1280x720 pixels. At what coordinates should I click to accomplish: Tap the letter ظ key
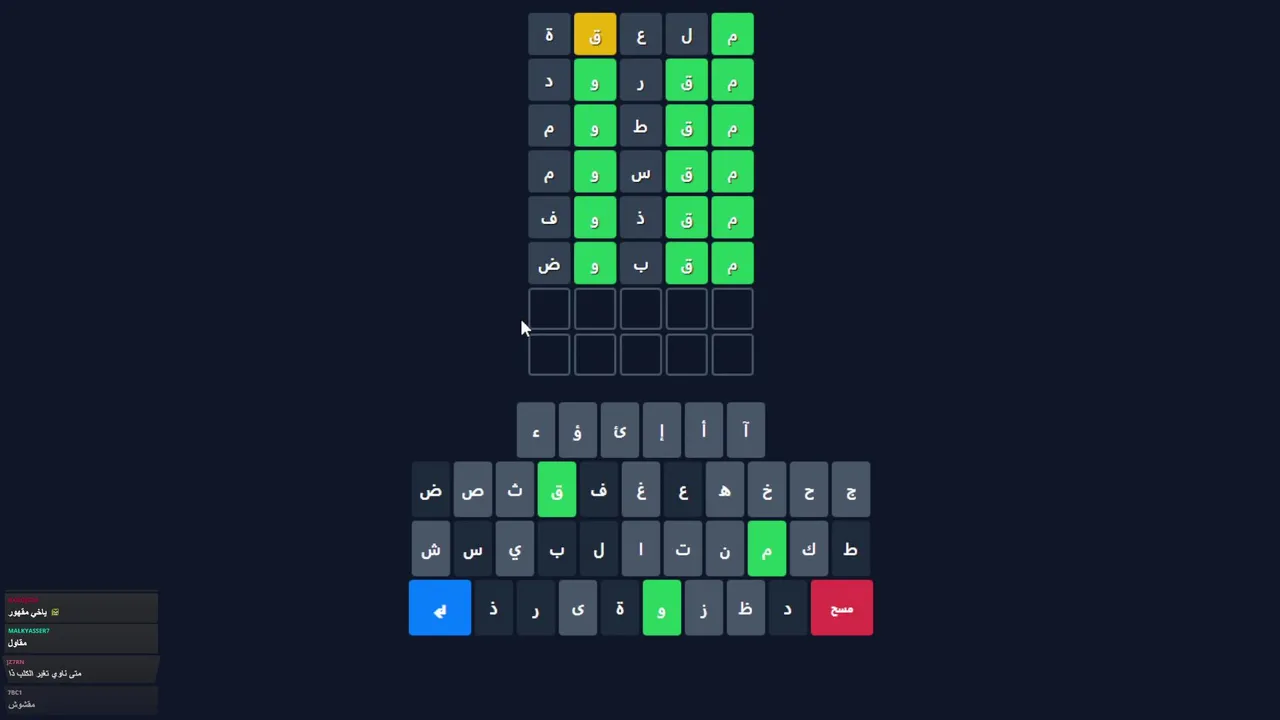(745, 608)
